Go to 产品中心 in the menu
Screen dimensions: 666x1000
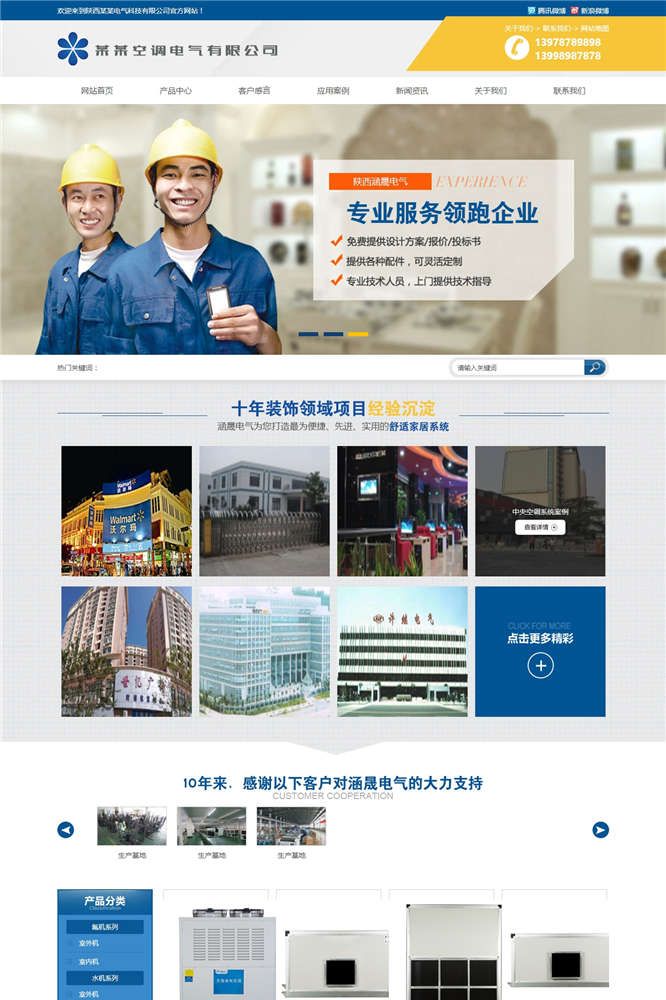(x=175, y=90)
